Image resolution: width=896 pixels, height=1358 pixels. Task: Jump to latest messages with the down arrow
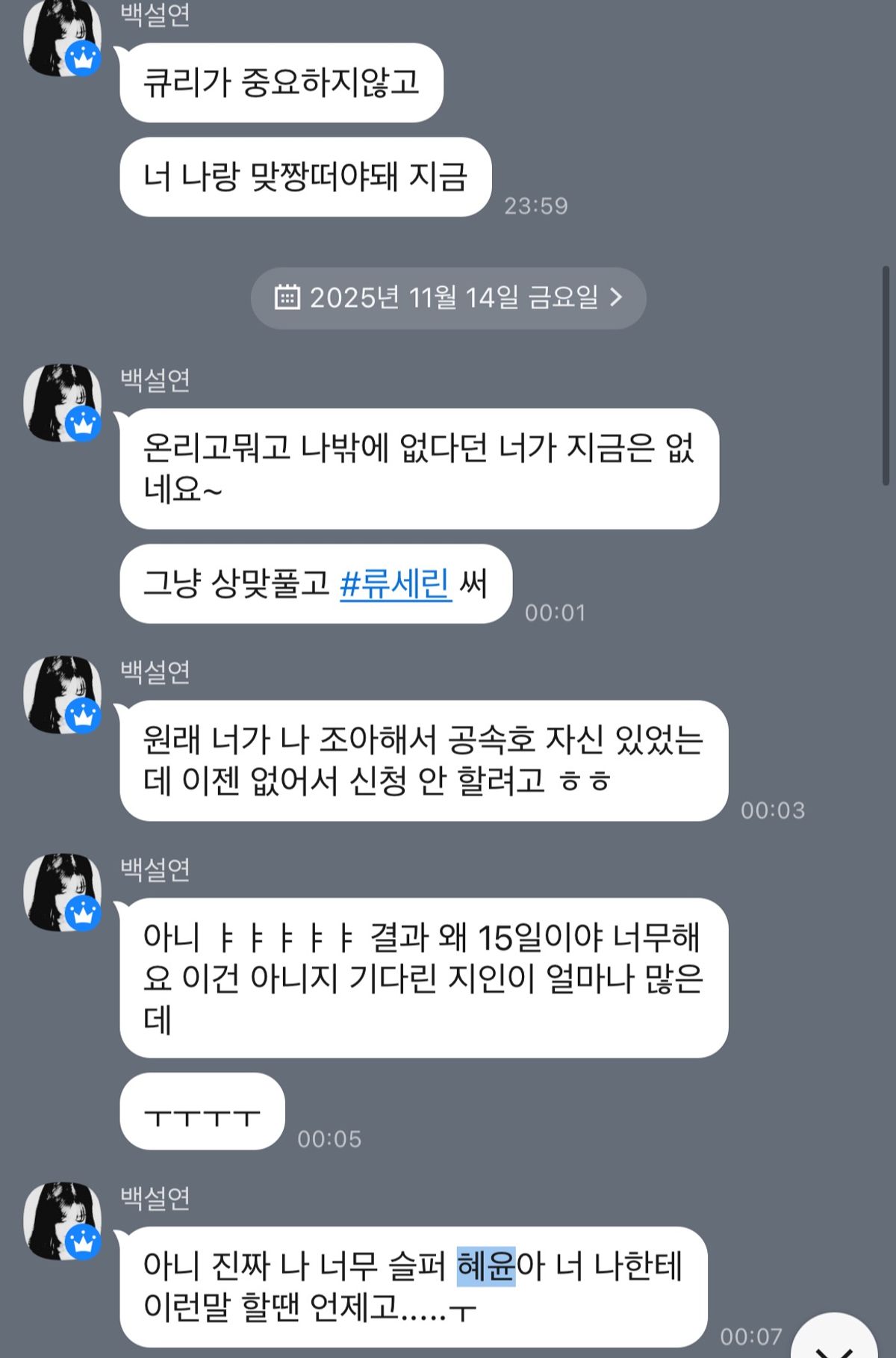coord(833,1340)
